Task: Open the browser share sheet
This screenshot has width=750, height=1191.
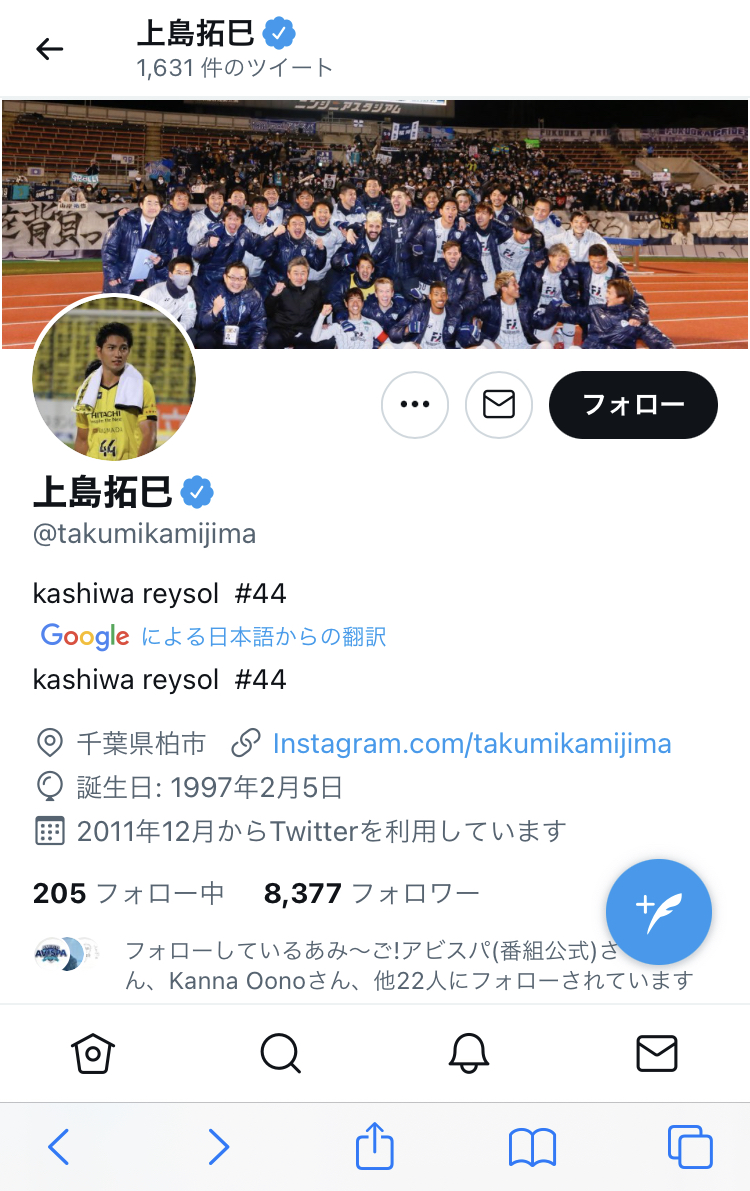Action: [x=374, y=1146]
